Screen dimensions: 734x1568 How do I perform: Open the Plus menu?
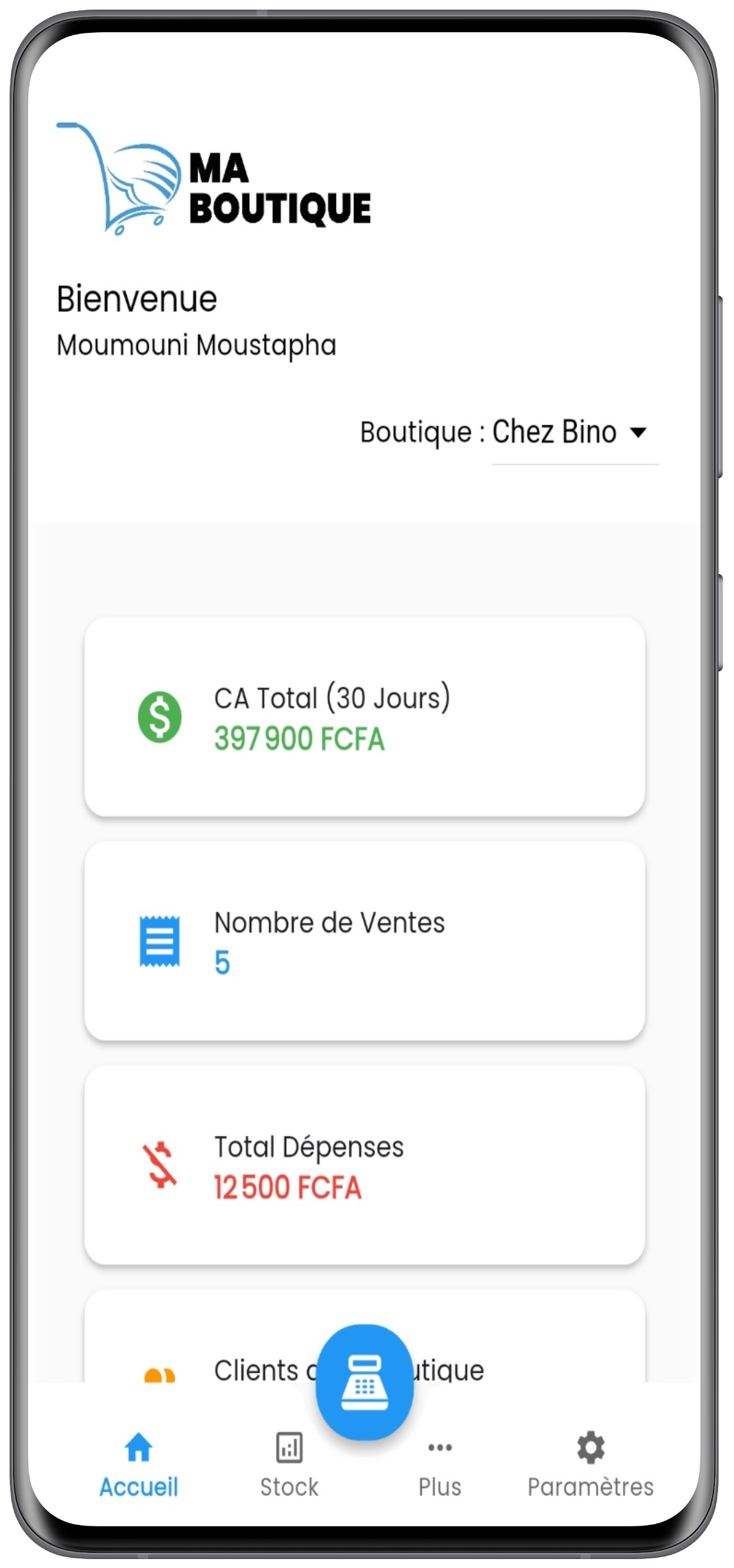click(x=439, y=1468)
